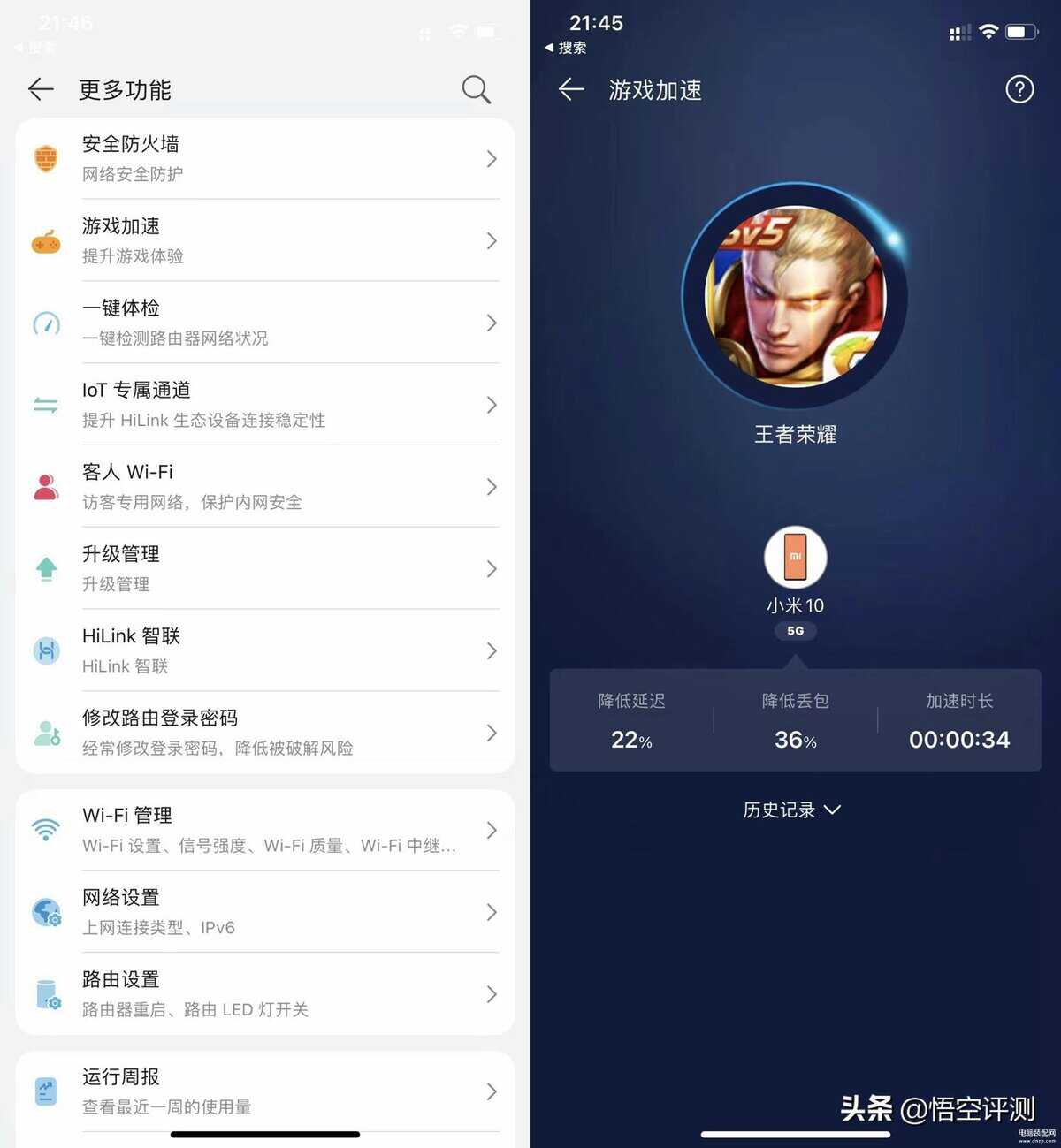Viewport: 1061px width, 1148px height.
Task: Select the 小米 10 device
Action: 795,559
